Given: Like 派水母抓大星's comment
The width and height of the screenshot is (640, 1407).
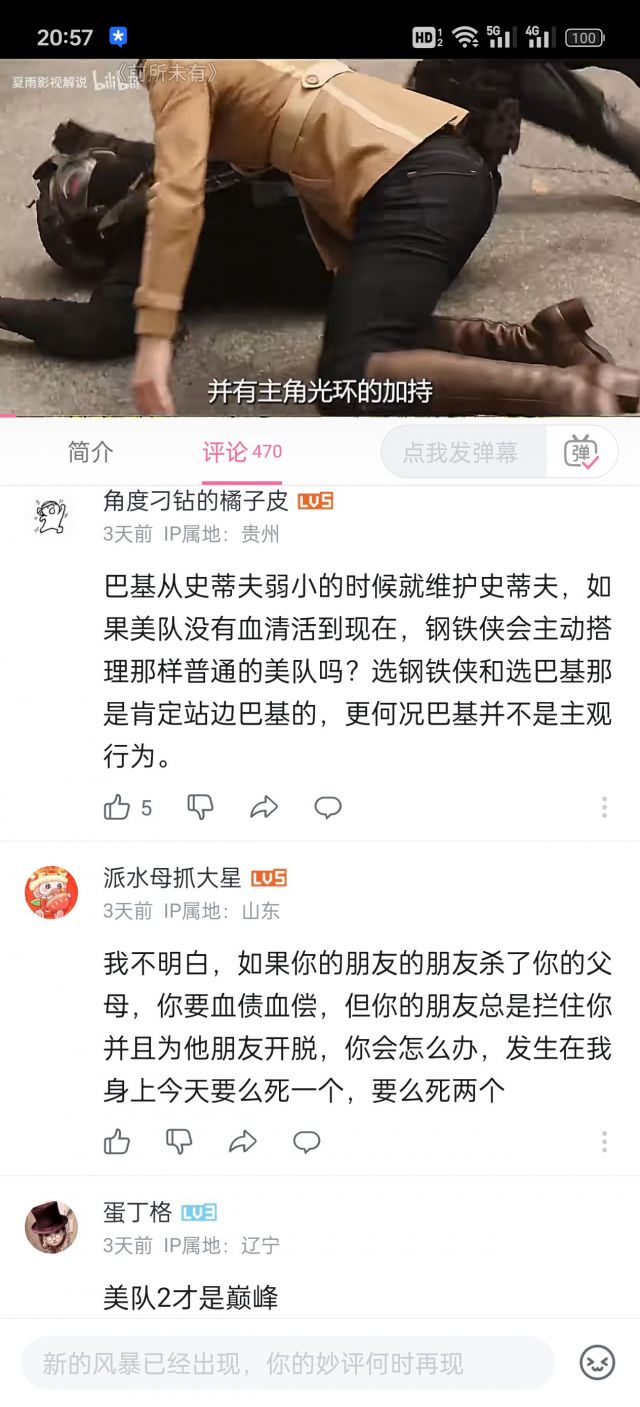Looking at the screenshot, I should tap(117, 1141).
